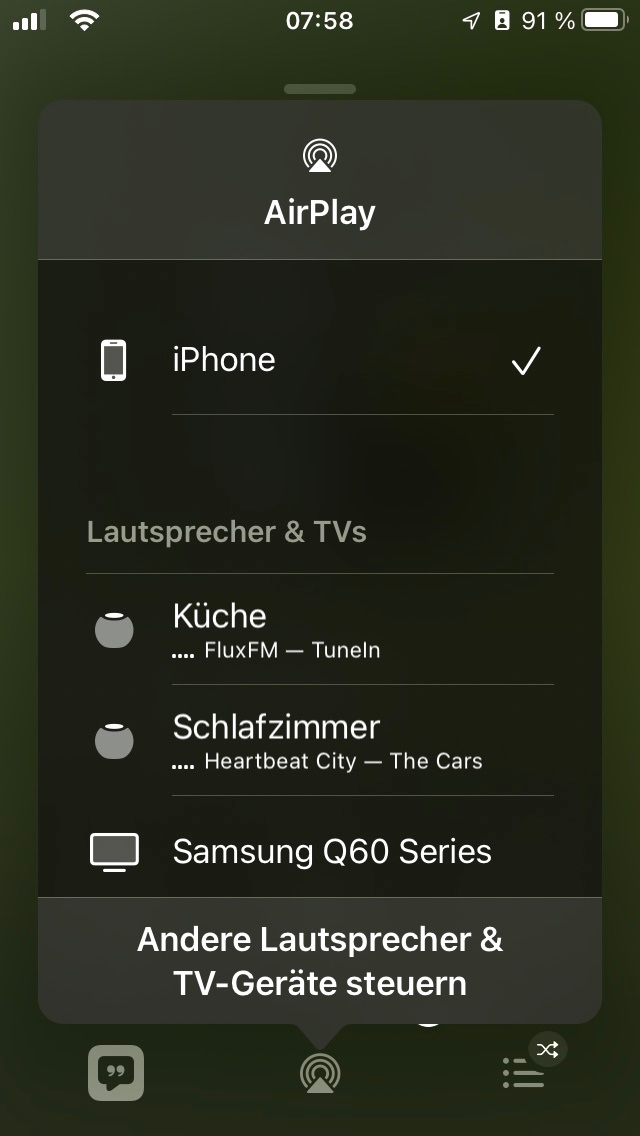Stream to Samsung Q60 Series TV
640x1136 pixels.
[320, 852]
